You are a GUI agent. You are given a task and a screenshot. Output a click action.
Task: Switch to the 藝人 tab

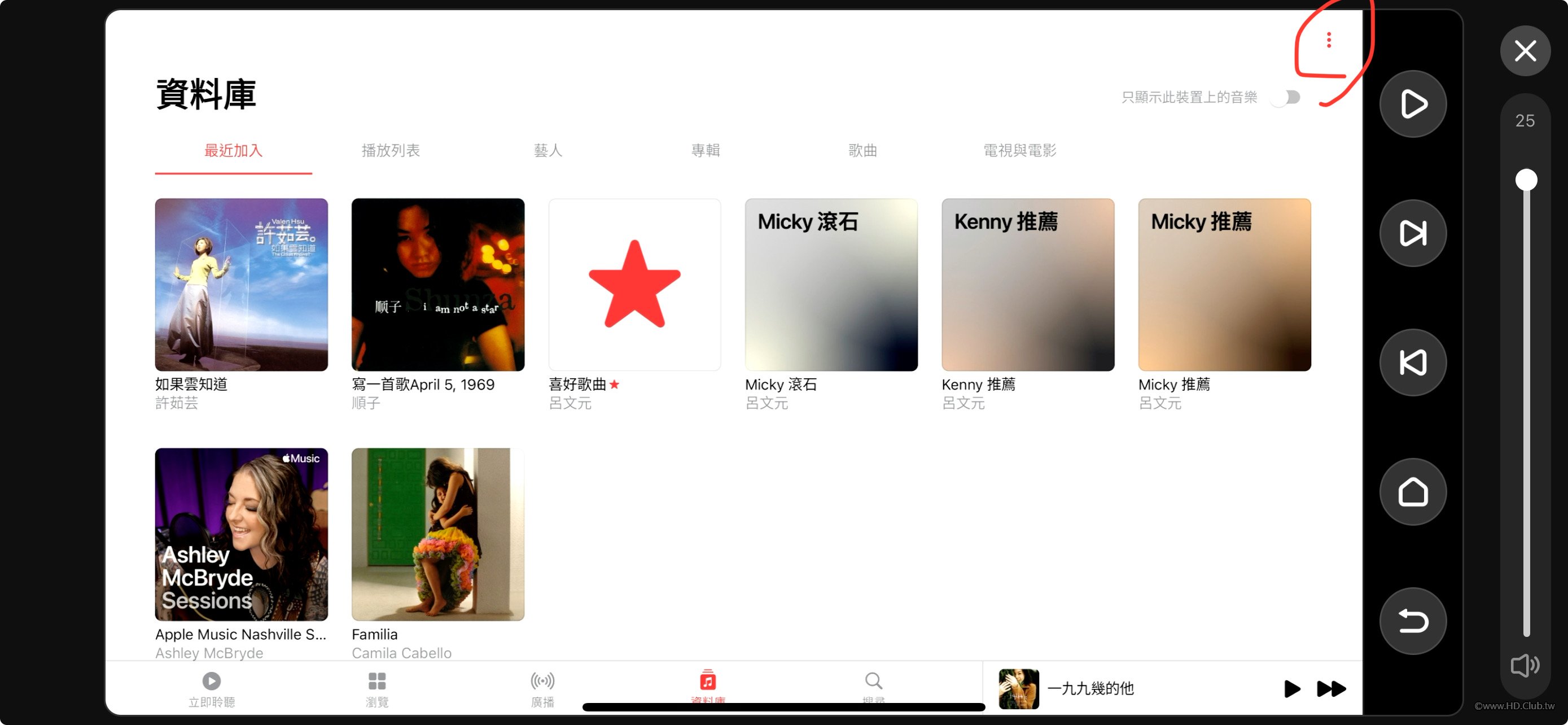tap(547, 150)
